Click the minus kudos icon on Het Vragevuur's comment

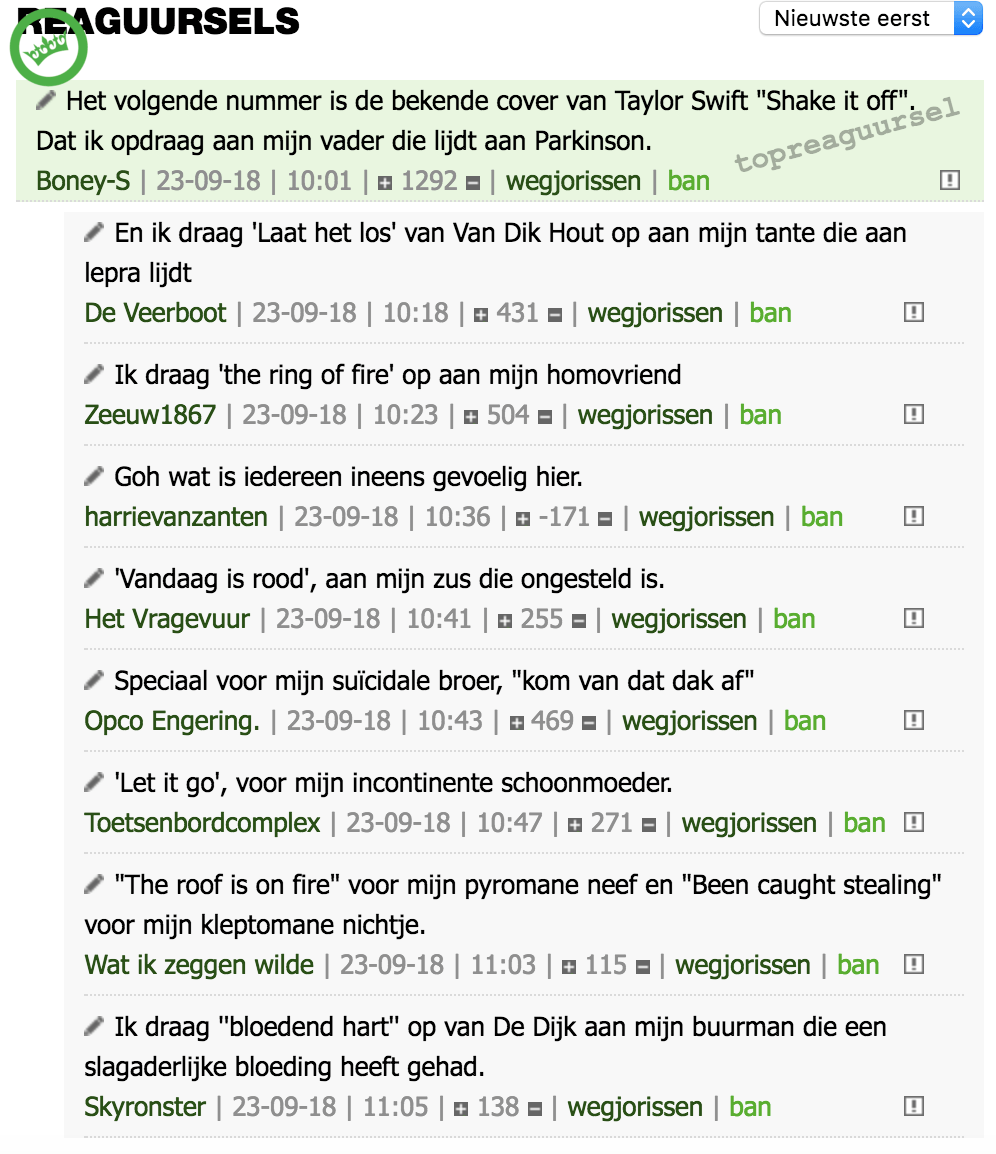pos(580,618)
